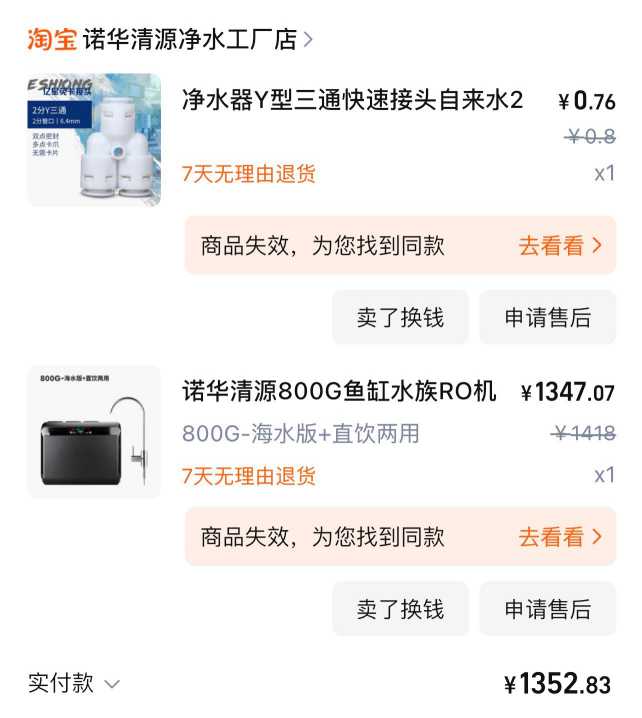Image resolution: width=642 pixels, height=718 pixels.
Task: Open the 800G鱼缸水族RO机 product thumbnail
Action: 94,431
